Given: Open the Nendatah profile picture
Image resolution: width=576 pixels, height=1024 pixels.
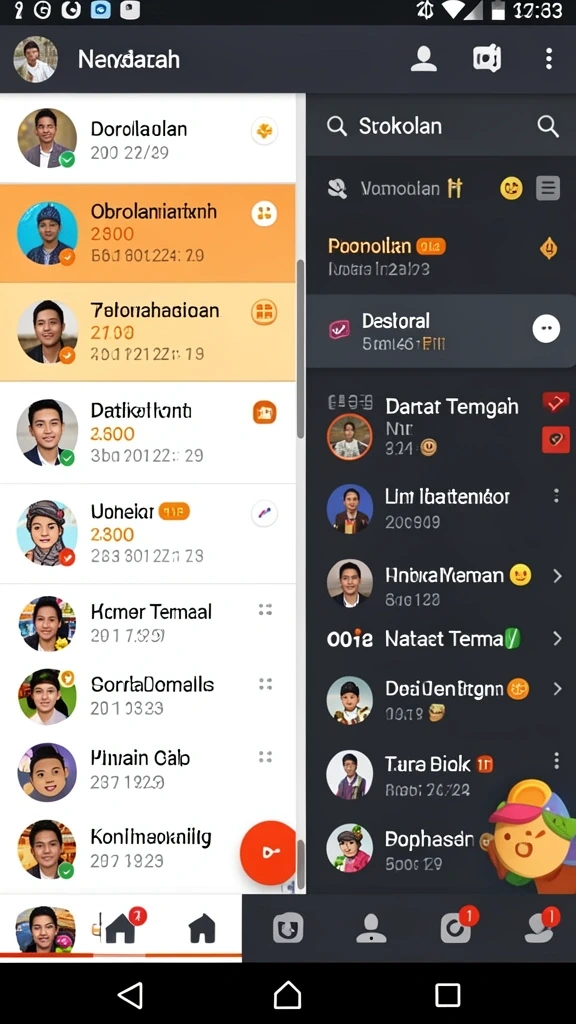Looking at the screenshot, I should [x=35, y=59].
